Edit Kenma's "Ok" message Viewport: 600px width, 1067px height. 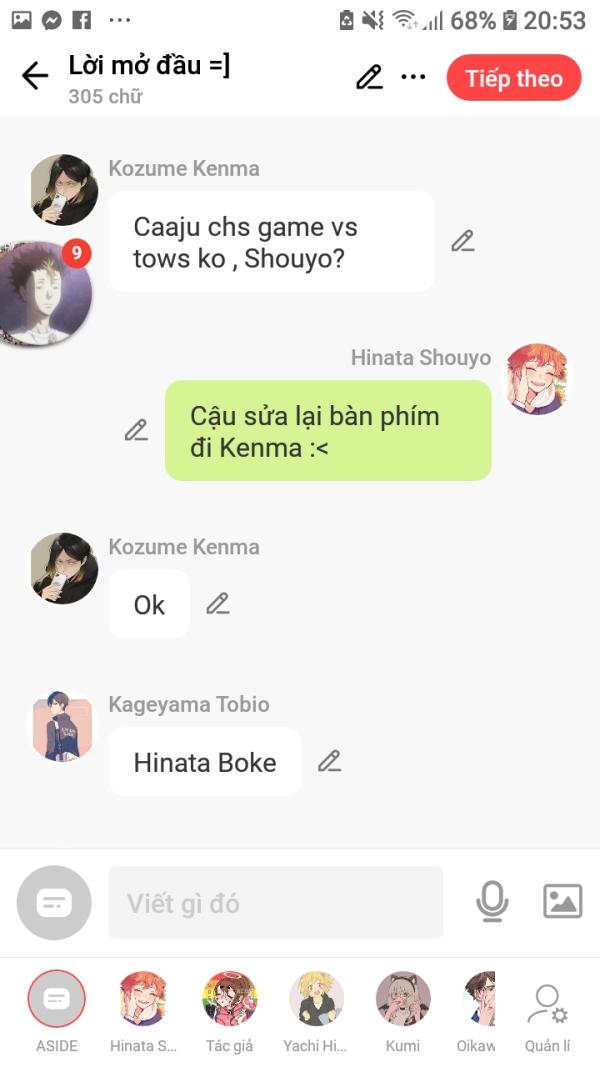pyautogui.click(x=218, y=604)
